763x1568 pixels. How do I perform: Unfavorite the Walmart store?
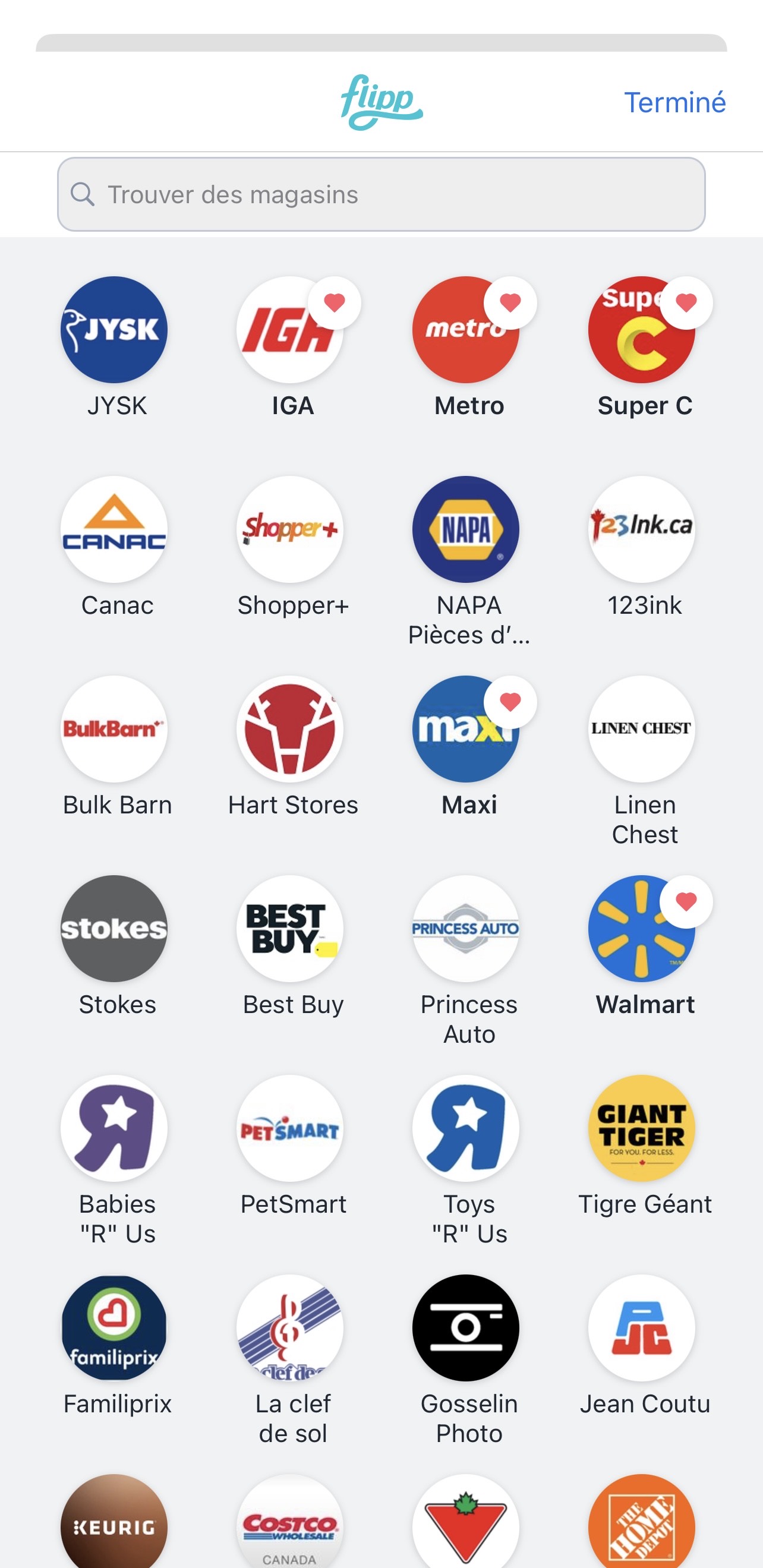(686, 901)
